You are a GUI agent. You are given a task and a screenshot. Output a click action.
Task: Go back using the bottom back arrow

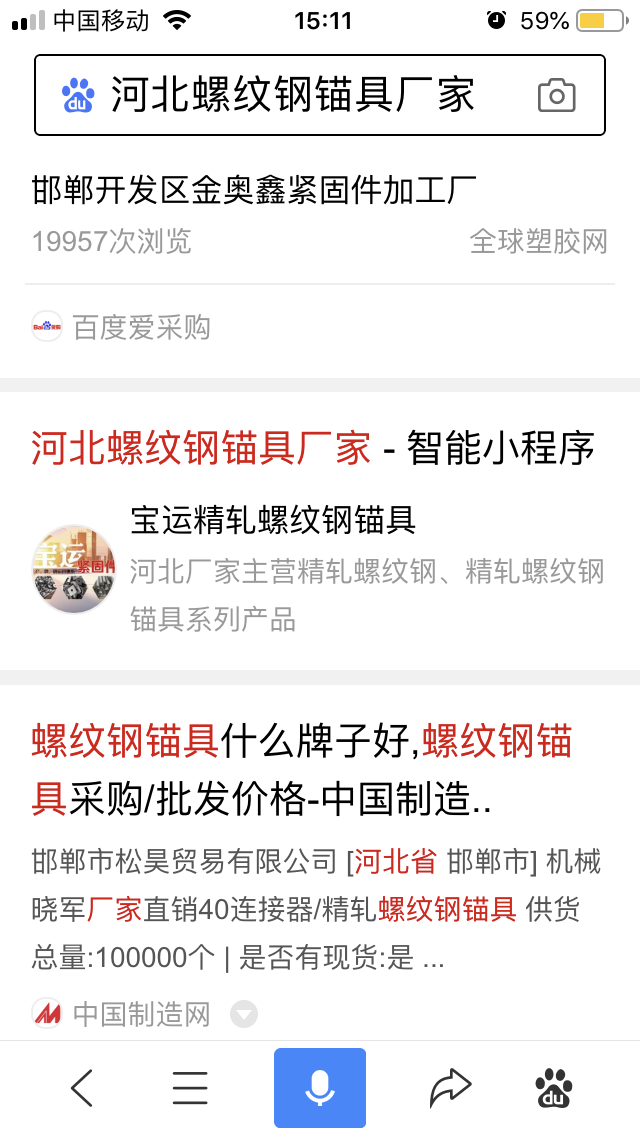(82, 1088)
